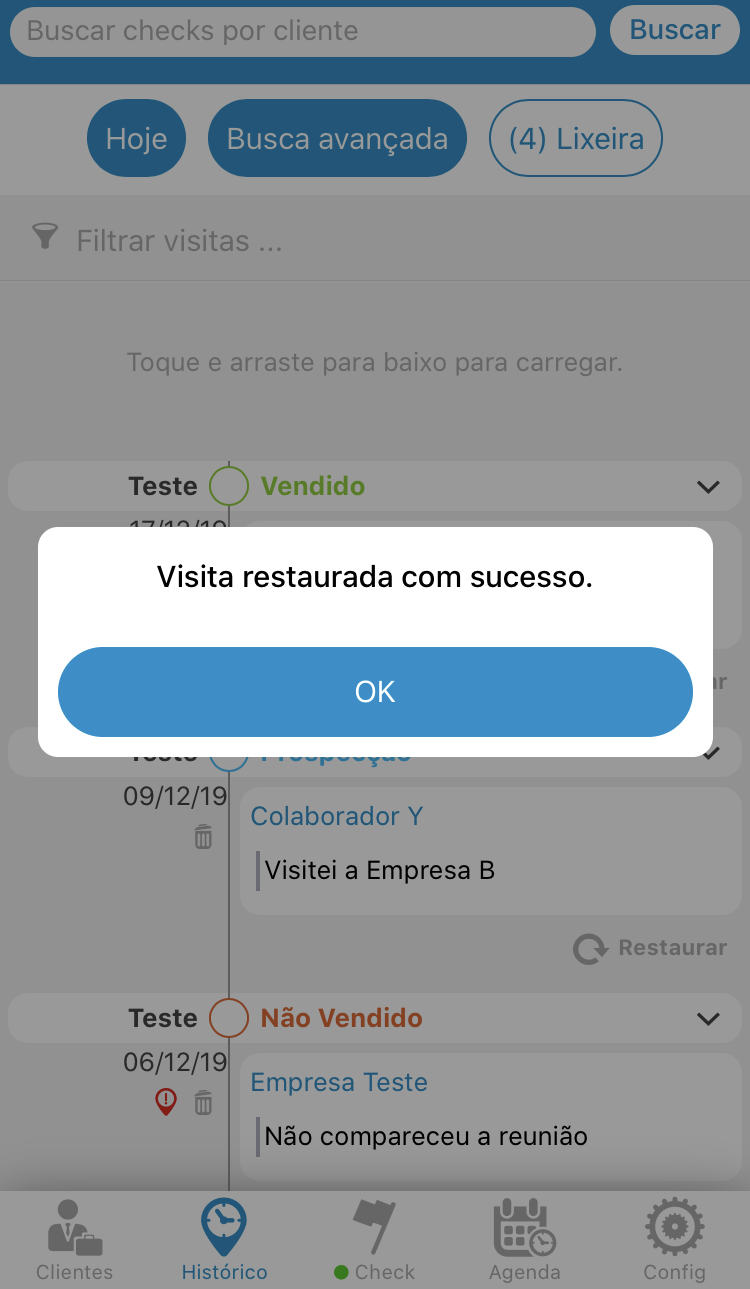Tap the trash icon beside 09/12/19
Image resolution: width=750 pixels, height=1289 pixels.
point(203,837)
